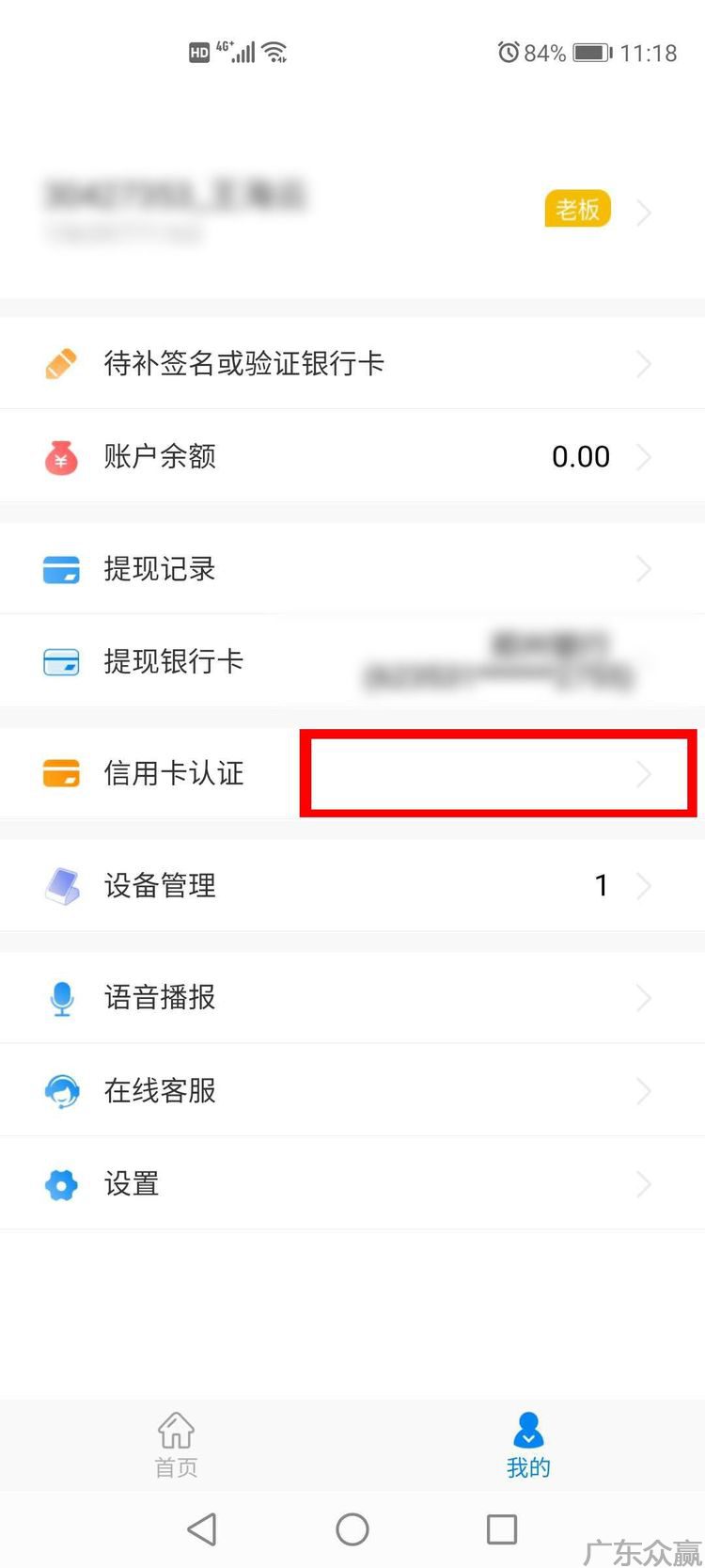The width and height of the screenshot is (705, 1568).
Task: Switch to the 首页 tab
Action: click(176, 1445)
